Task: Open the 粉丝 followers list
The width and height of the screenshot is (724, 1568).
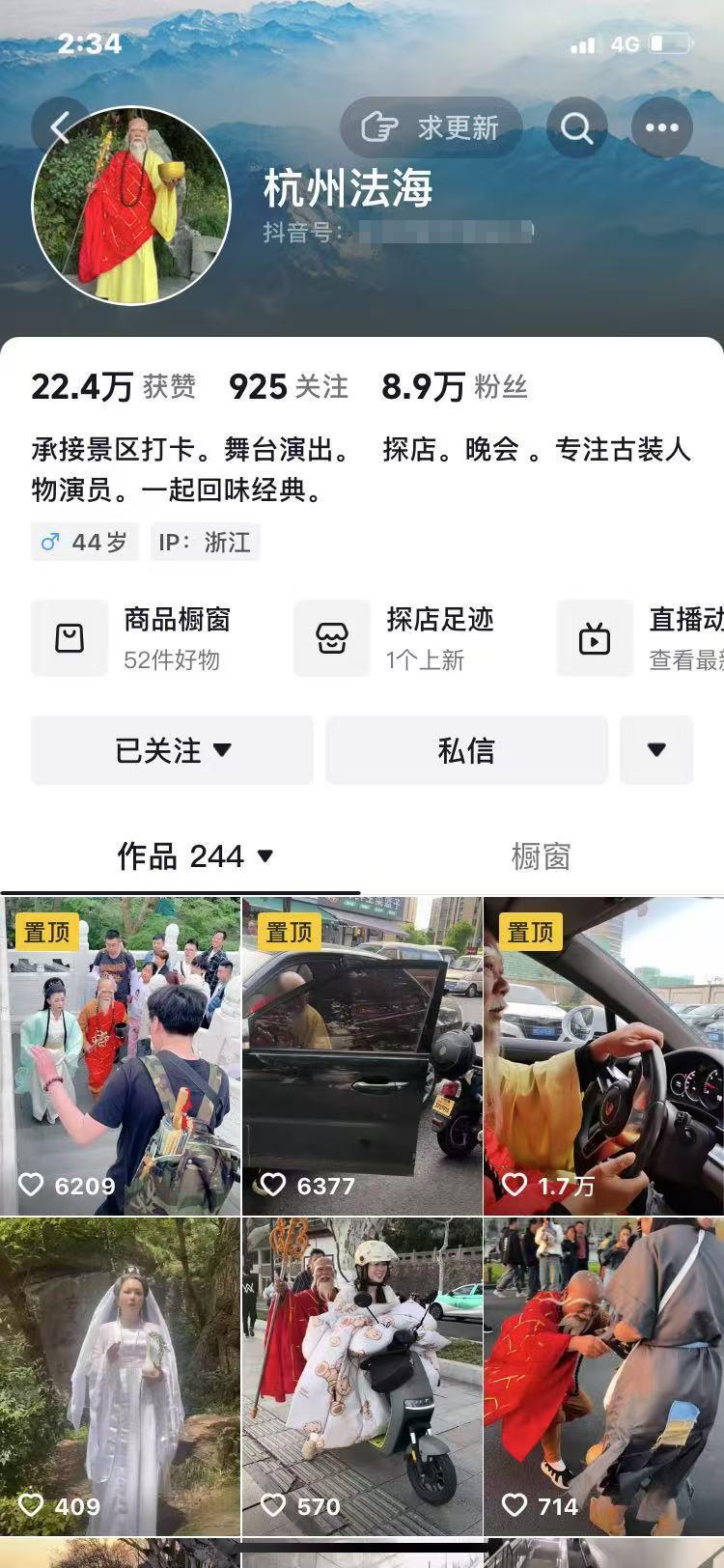Action: coord(454,387)
